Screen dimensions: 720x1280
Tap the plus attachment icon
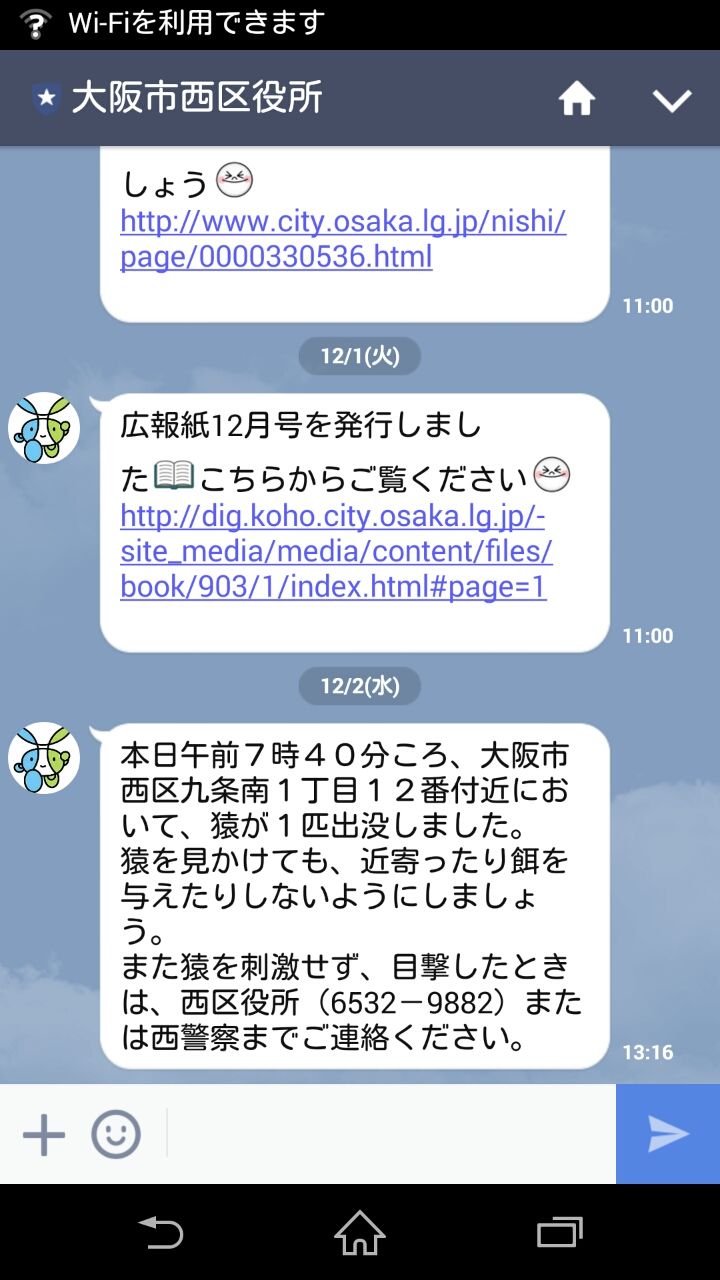pos(44,1135)
